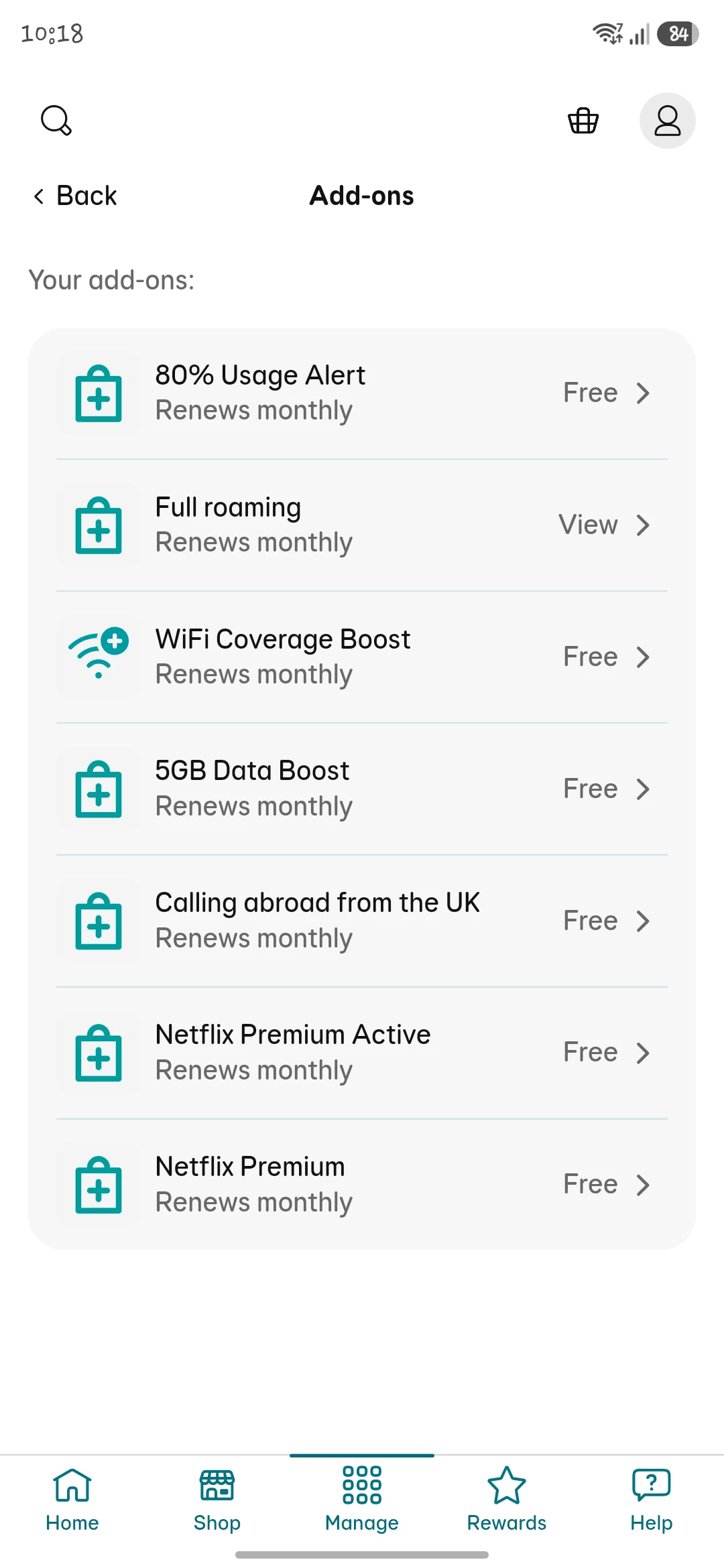This screenshot has width=724, height=1568.
Task: Open the Netflix Premium add-on
Action: [362, 1185]
